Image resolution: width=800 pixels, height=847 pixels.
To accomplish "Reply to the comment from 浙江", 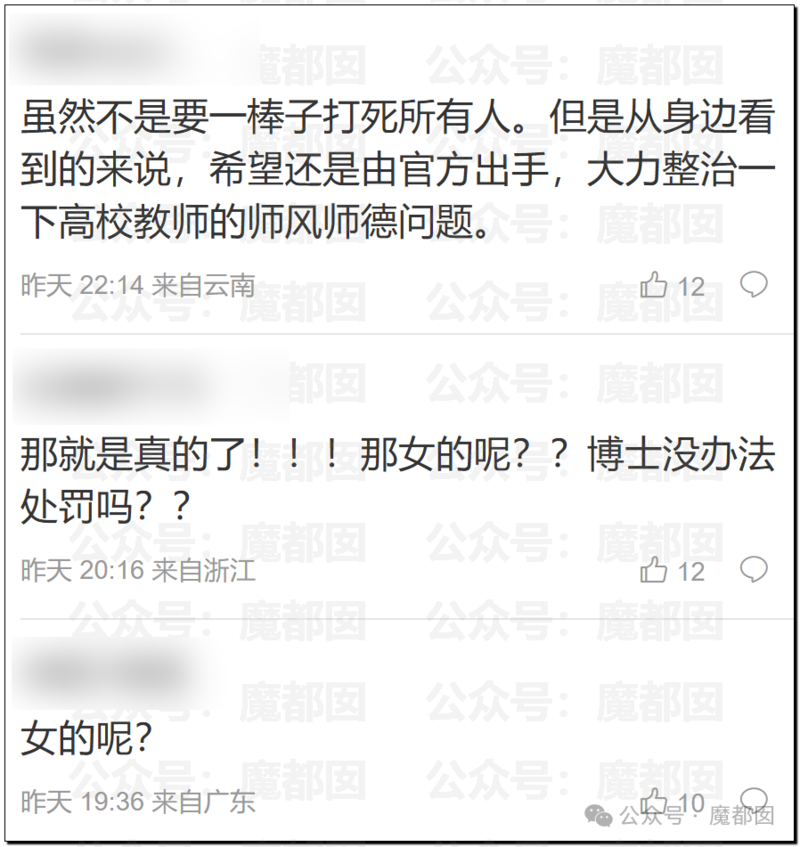I will [x=753, y=569].
